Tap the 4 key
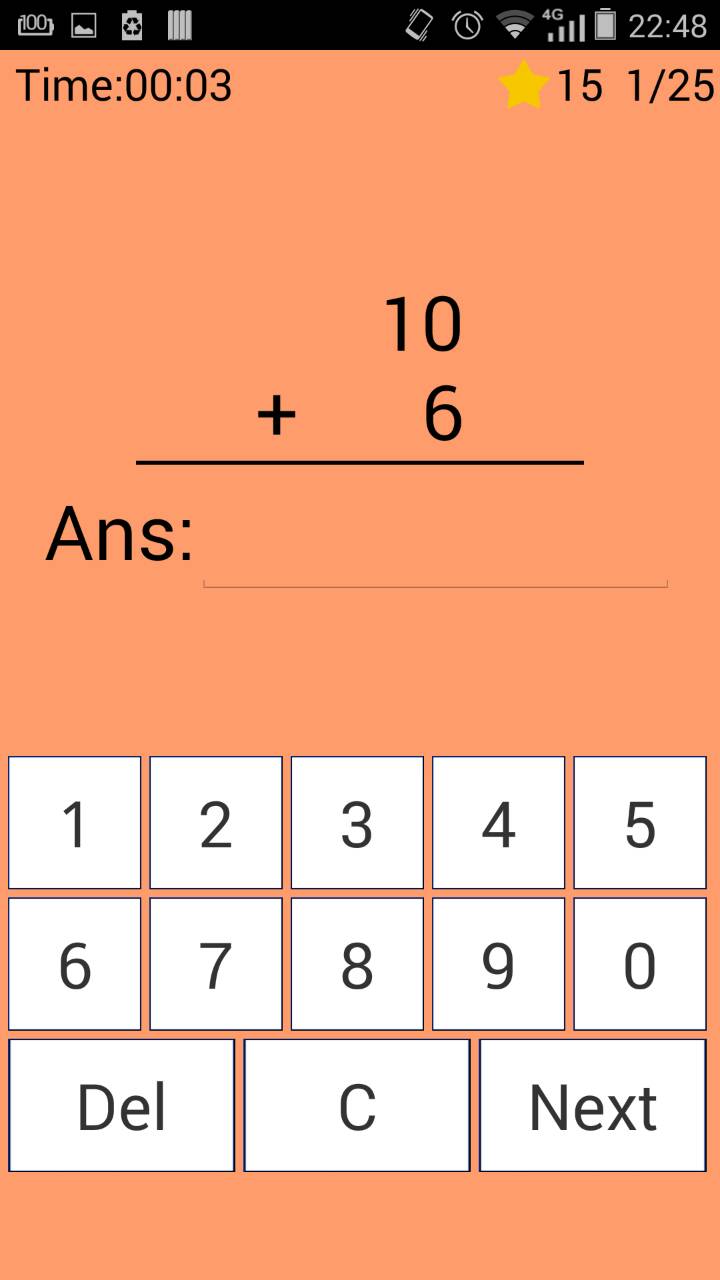720x1280 pixels. pos(498,823)
